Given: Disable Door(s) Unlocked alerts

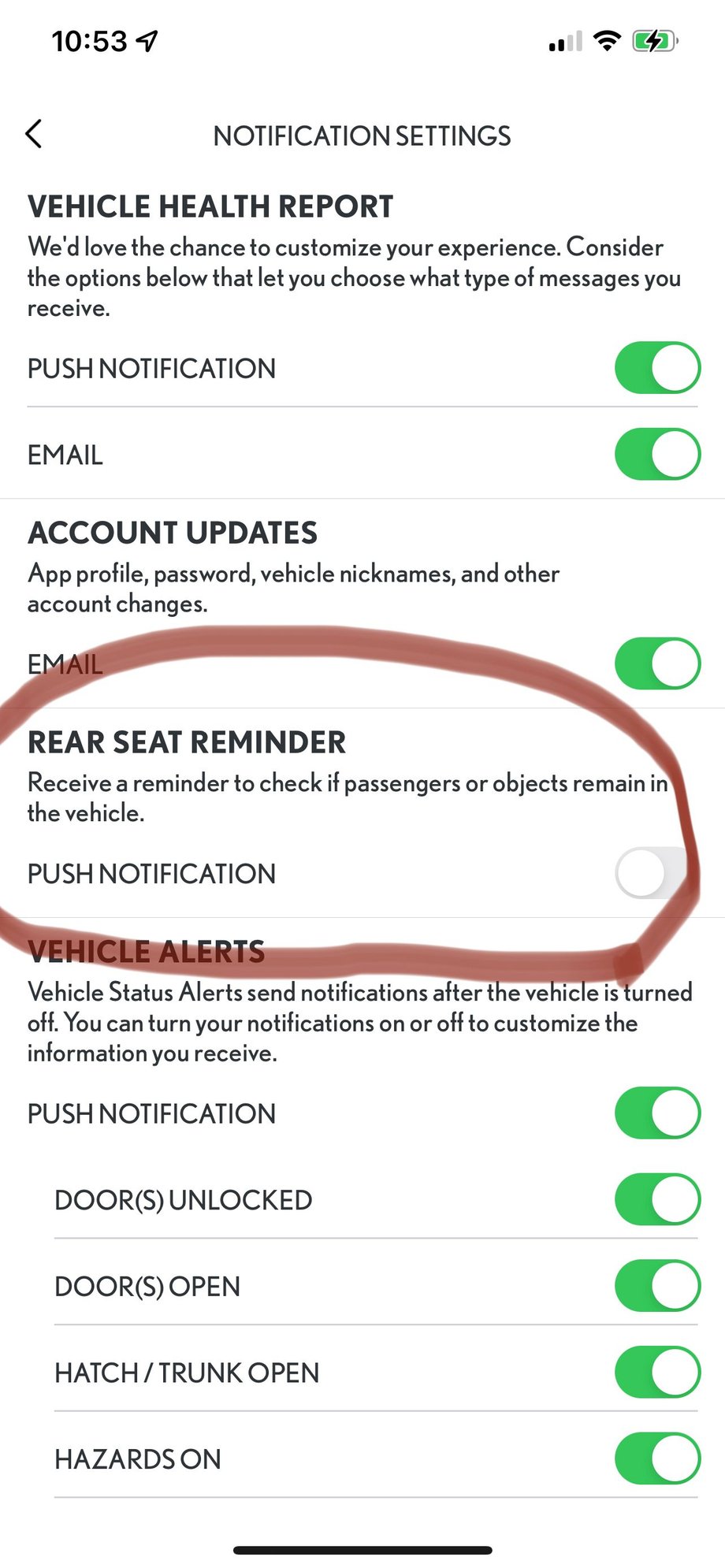Looking at the screenshot, I should (657, 1199).
